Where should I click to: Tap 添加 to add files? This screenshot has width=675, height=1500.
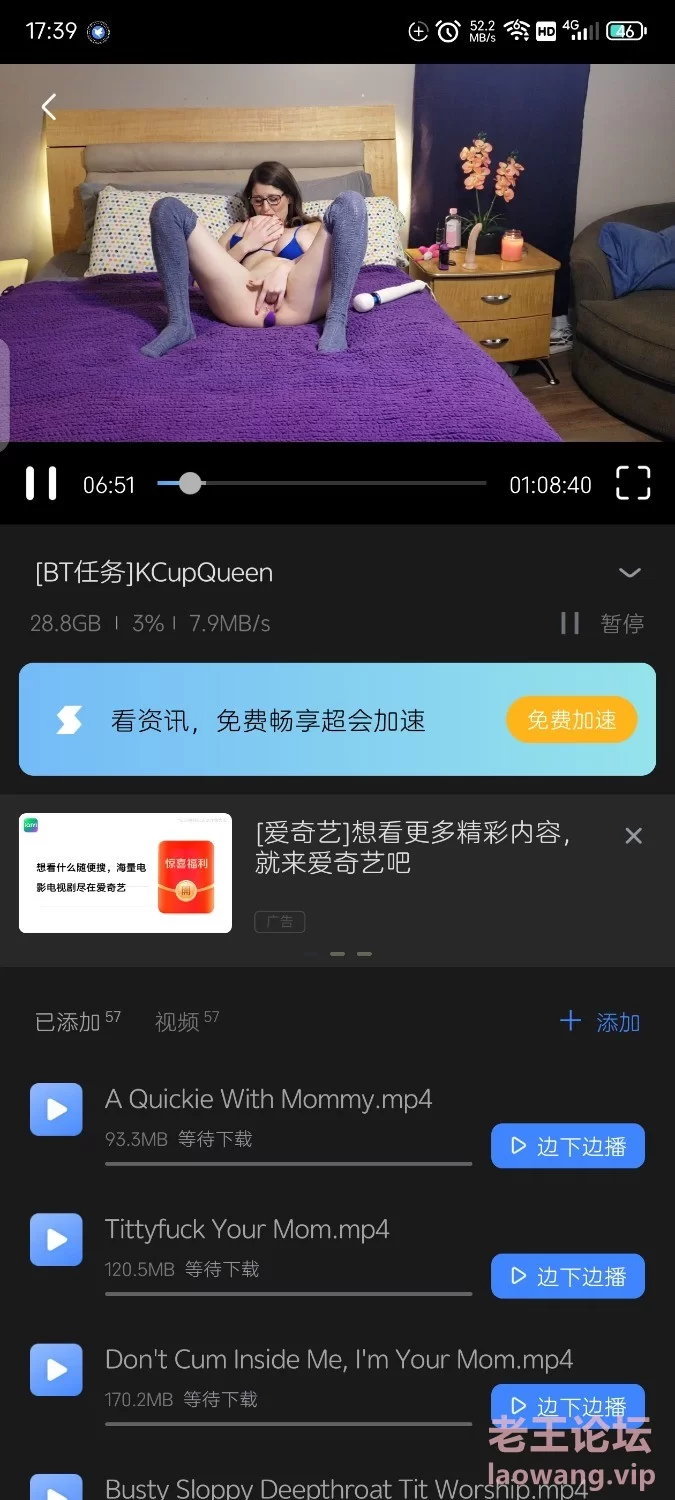(599, 1021)
